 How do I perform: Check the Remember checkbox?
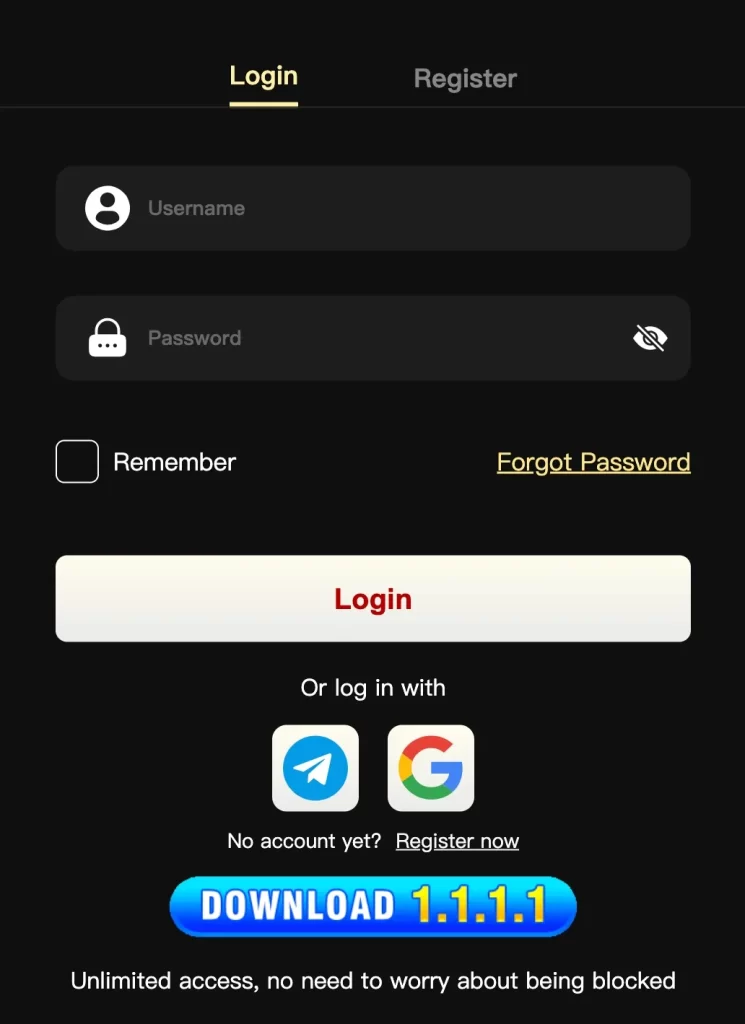[77, 462]
